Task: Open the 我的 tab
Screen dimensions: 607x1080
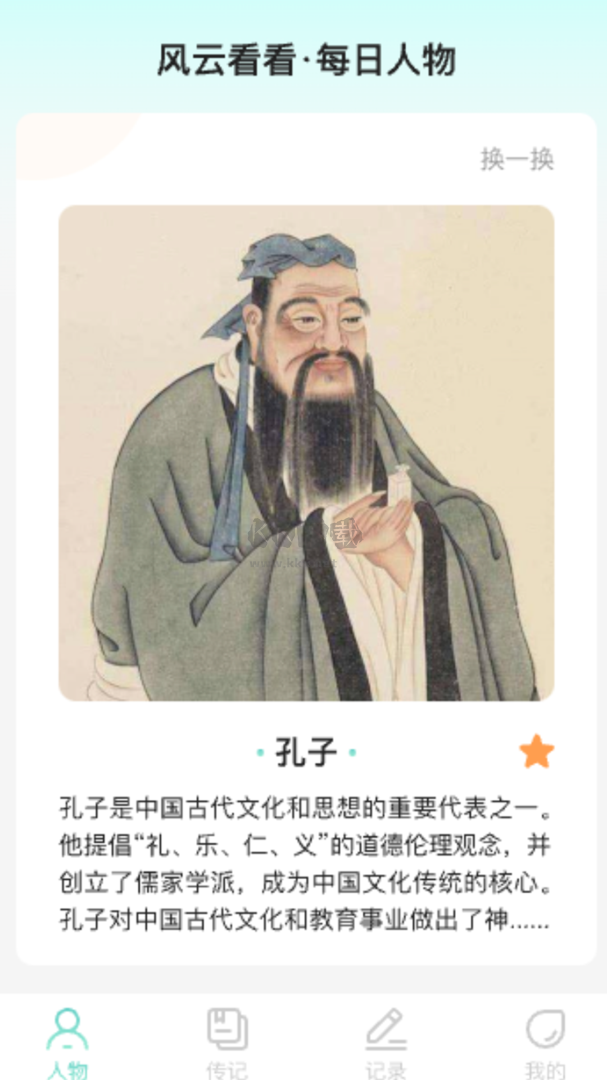Action: pyautogui.click(x=545, y=1040)
